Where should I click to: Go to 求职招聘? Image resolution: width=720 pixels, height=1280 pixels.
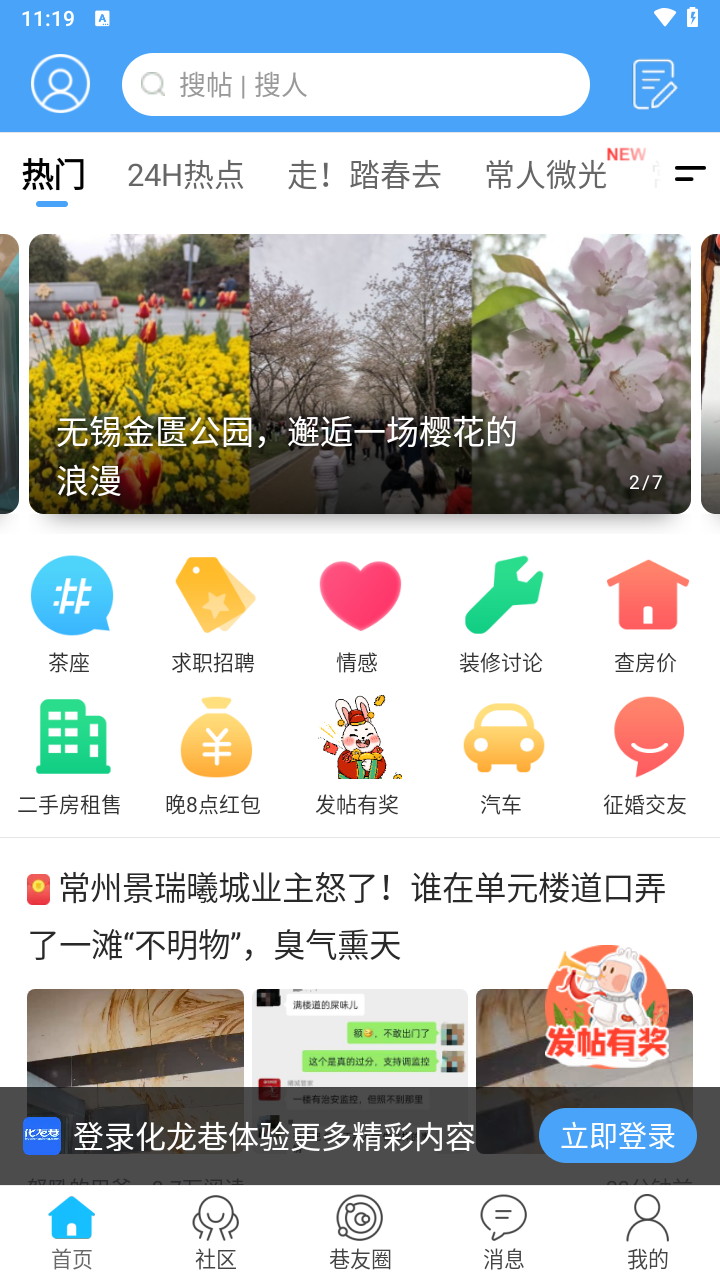point(213,614)
